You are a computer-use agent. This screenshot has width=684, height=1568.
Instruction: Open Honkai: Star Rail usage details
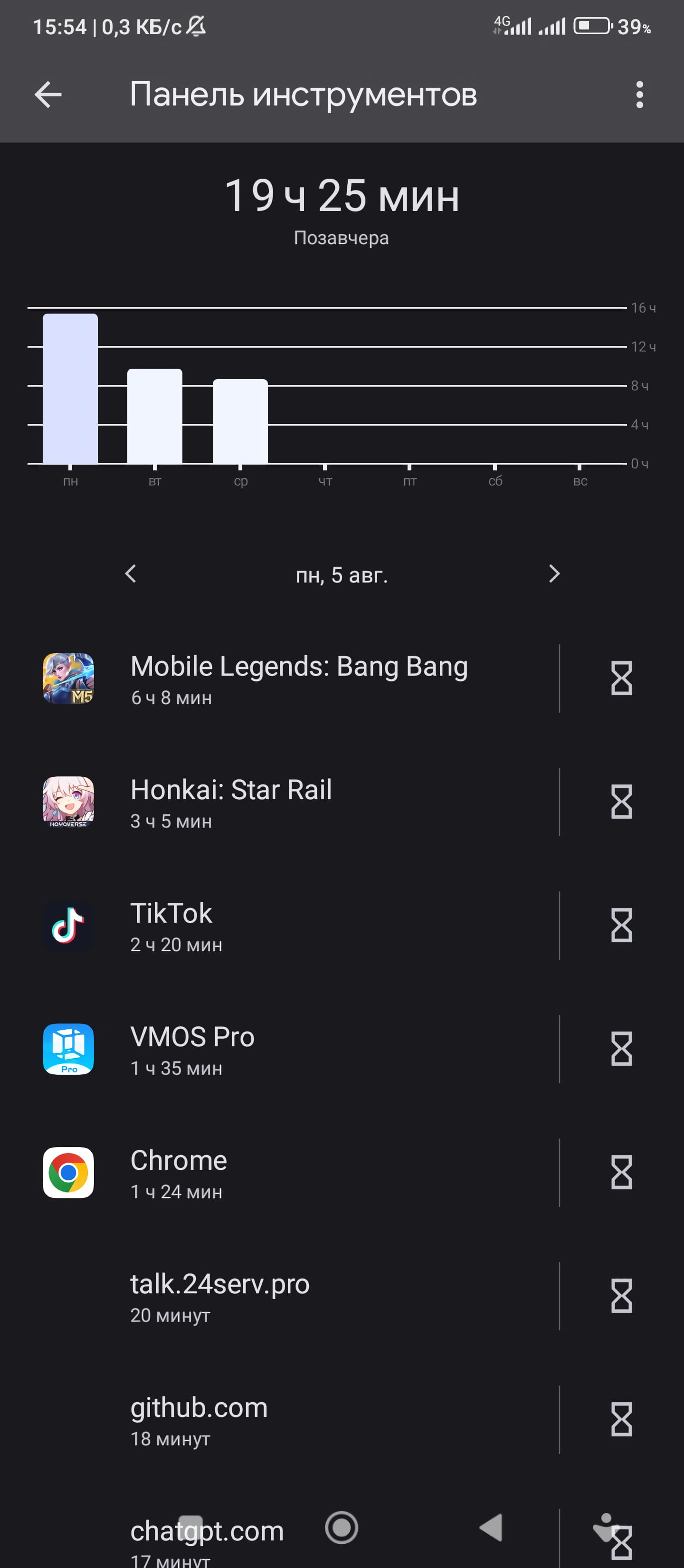[x=231, y=802]
